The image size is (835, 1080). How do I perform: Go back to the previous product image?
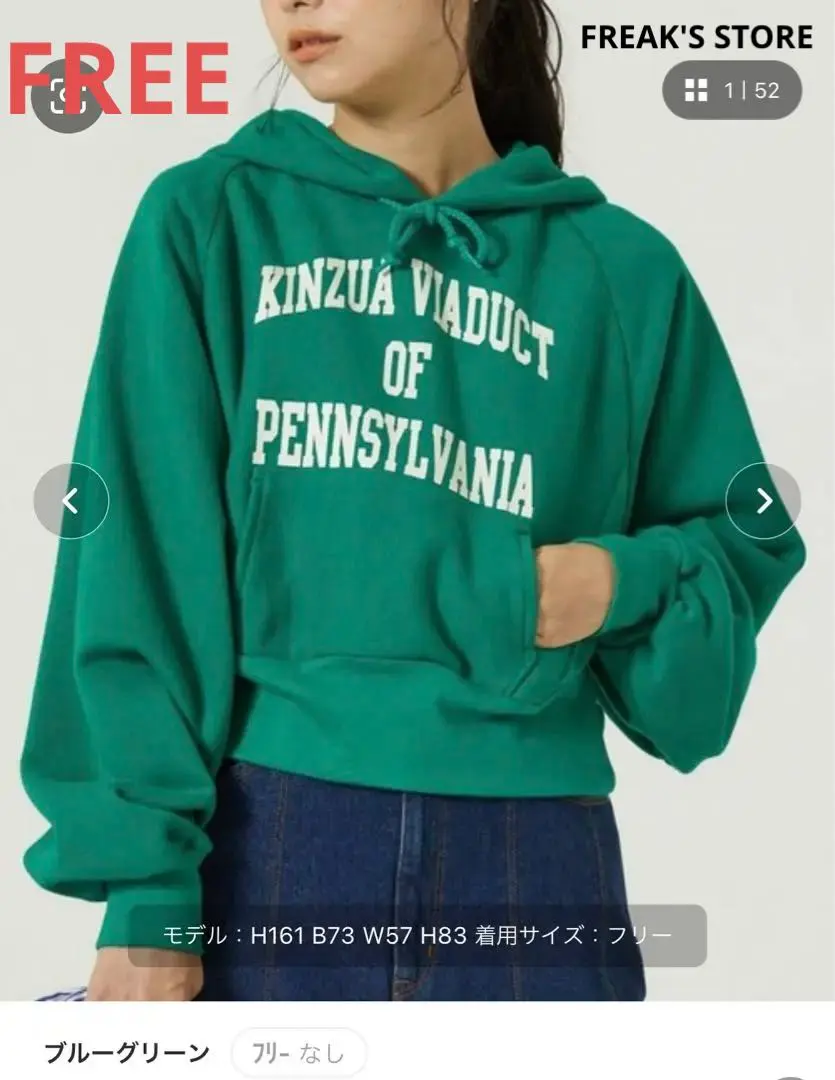(x=71, y=501)
